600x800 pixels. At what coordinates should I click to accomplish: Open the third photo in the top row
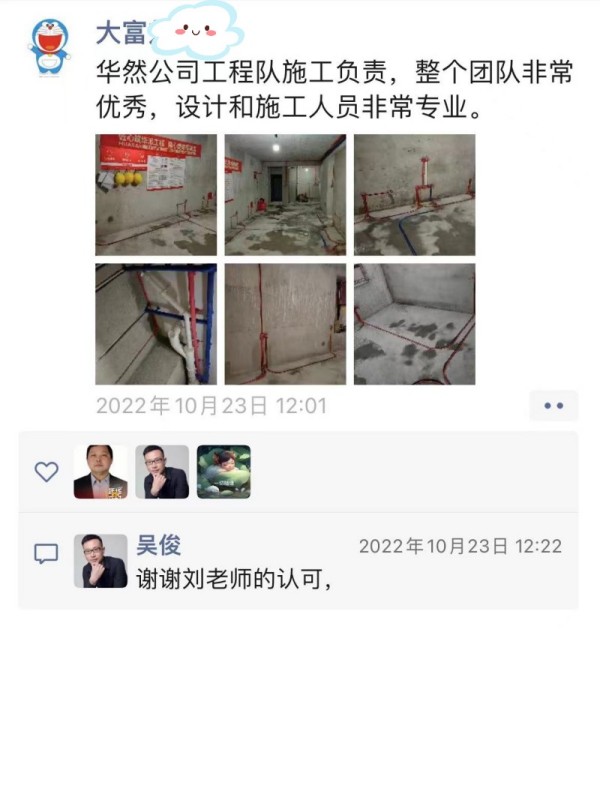pyautogui.click(x=414, y=194)
